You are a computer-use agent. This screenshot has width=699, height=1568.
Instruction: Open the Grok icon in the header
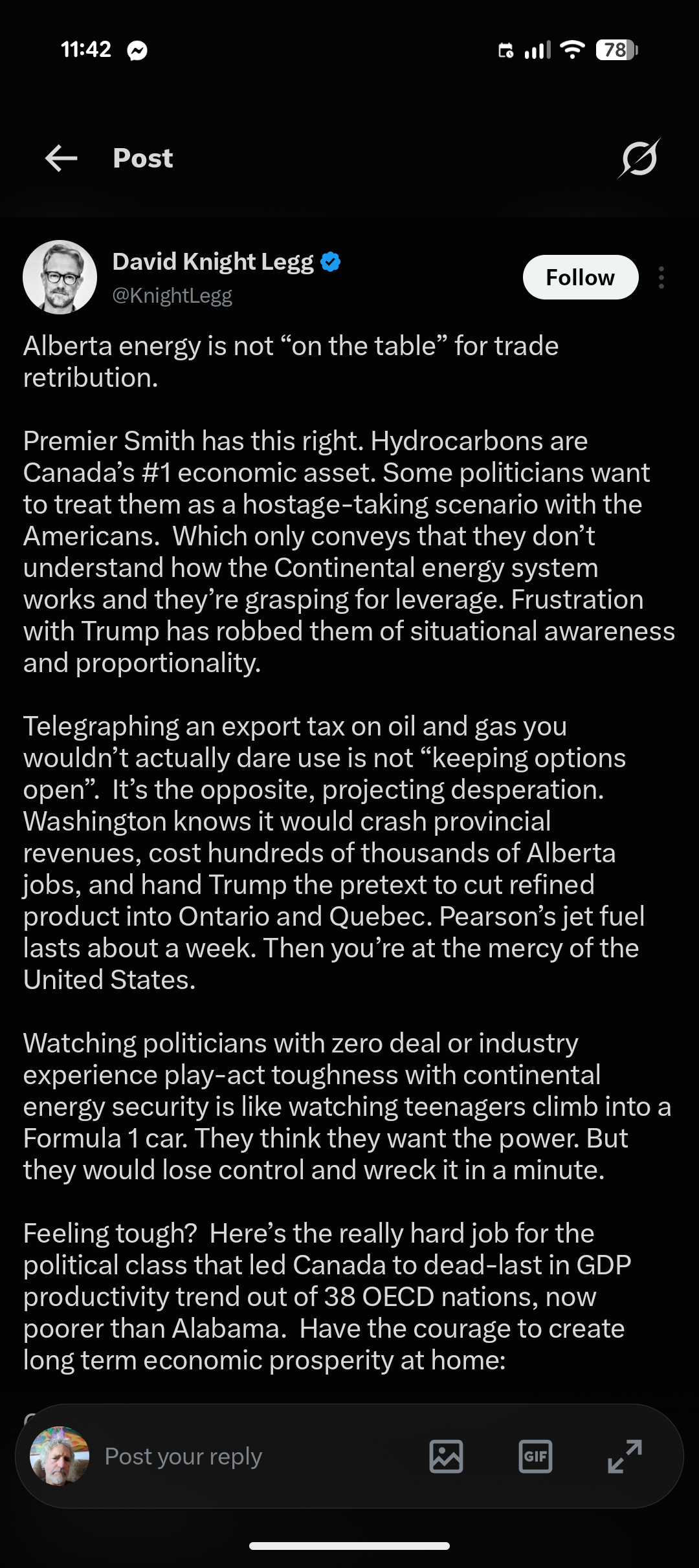pyautogui.click(x=639, y=158)
